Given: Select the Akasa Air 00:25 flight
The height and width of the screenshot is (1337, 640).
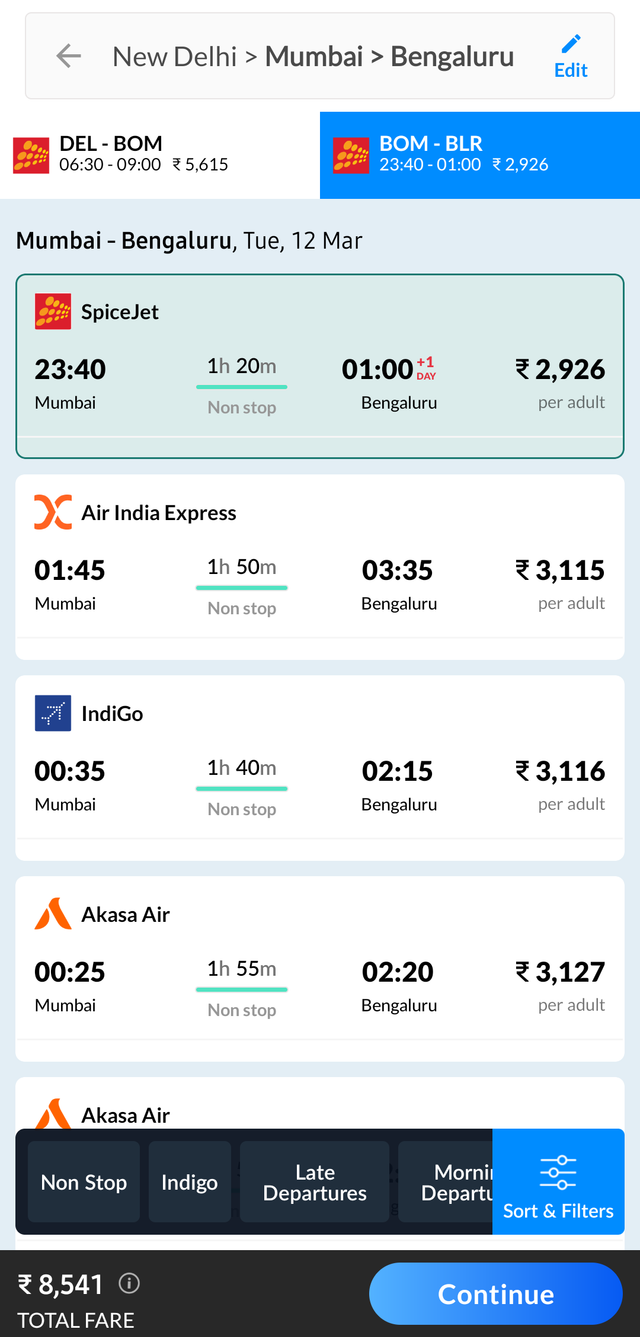Looking at the screenshot, I should pyautogui.click(x=320, y=968).
